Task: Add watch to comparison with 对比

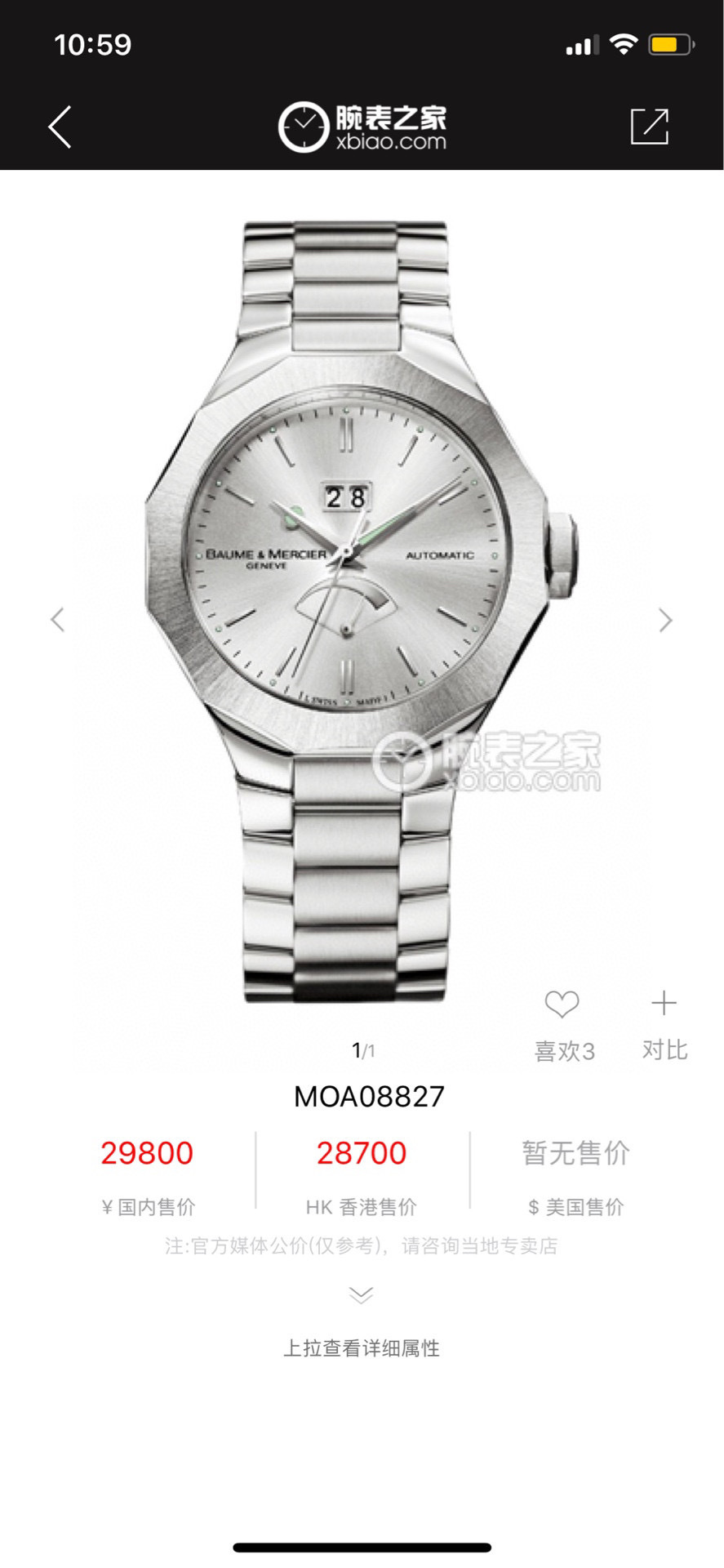Action: click(664, 1026)
